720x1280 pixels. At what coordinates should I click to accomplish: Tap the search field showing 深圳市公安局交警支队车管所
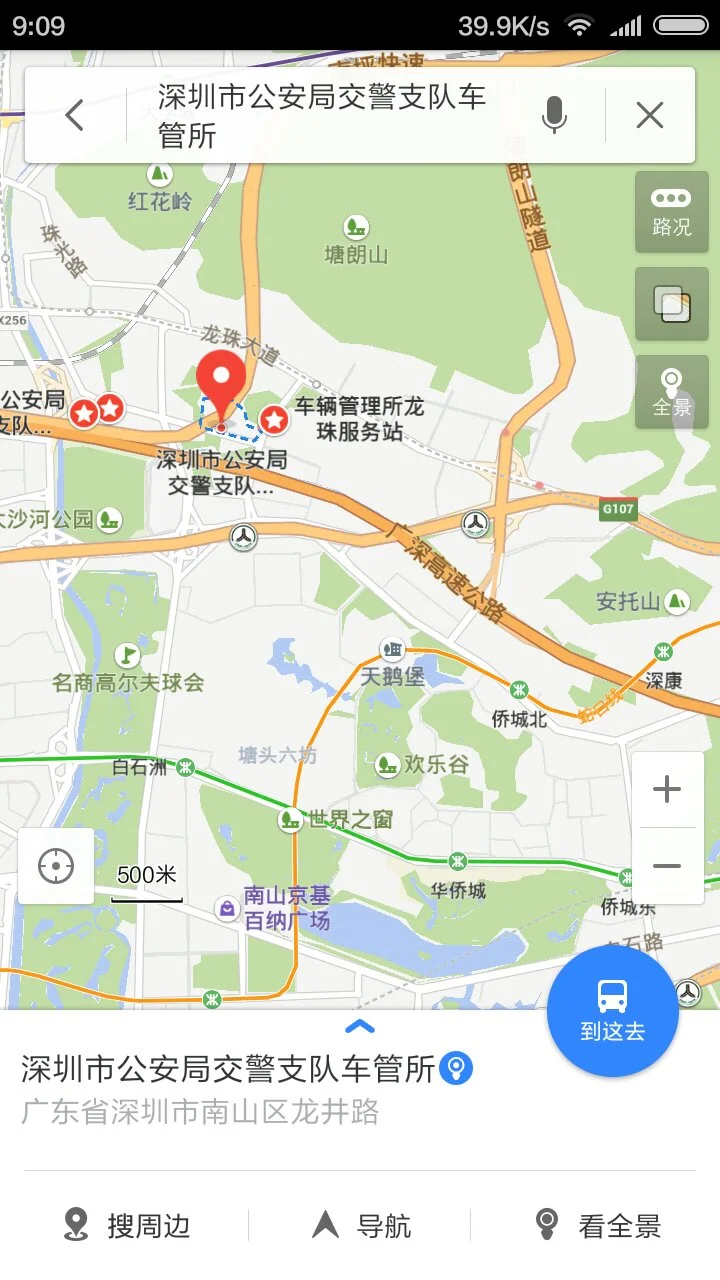click(x=320, y=114)
